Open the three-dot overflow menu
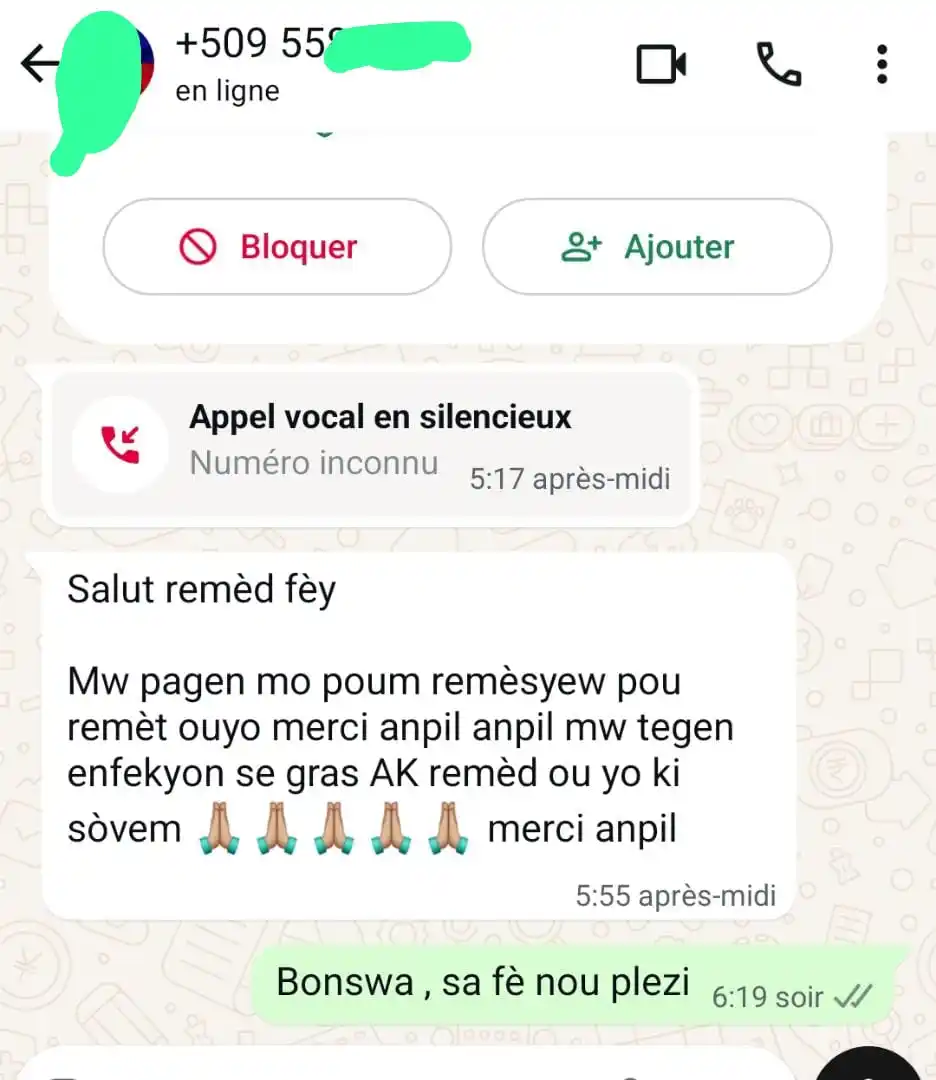 click(881, 65)
